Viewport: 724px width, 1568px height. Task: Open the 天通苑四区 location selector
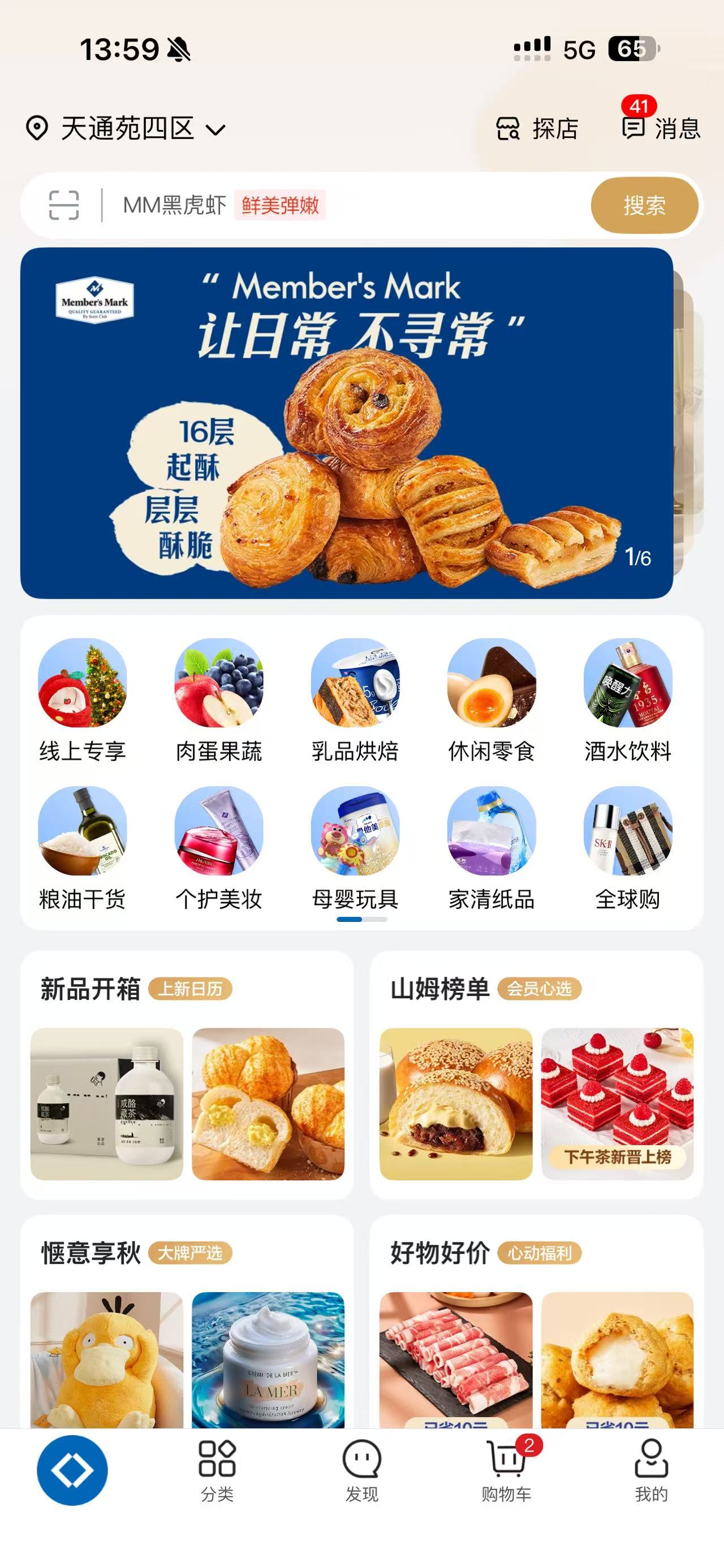(127, 128)
